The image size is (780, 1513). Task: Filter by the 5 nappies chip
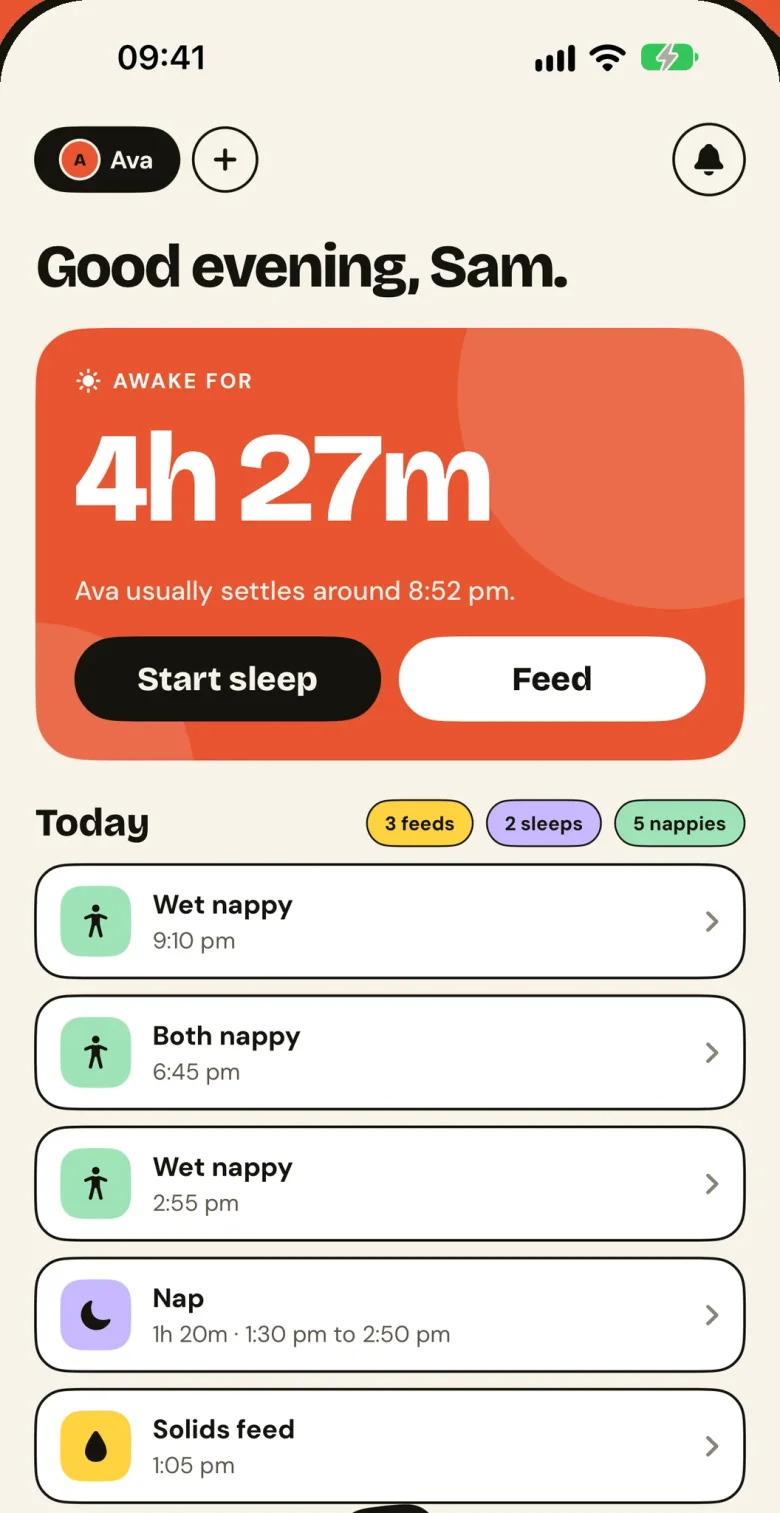point(680,823)
